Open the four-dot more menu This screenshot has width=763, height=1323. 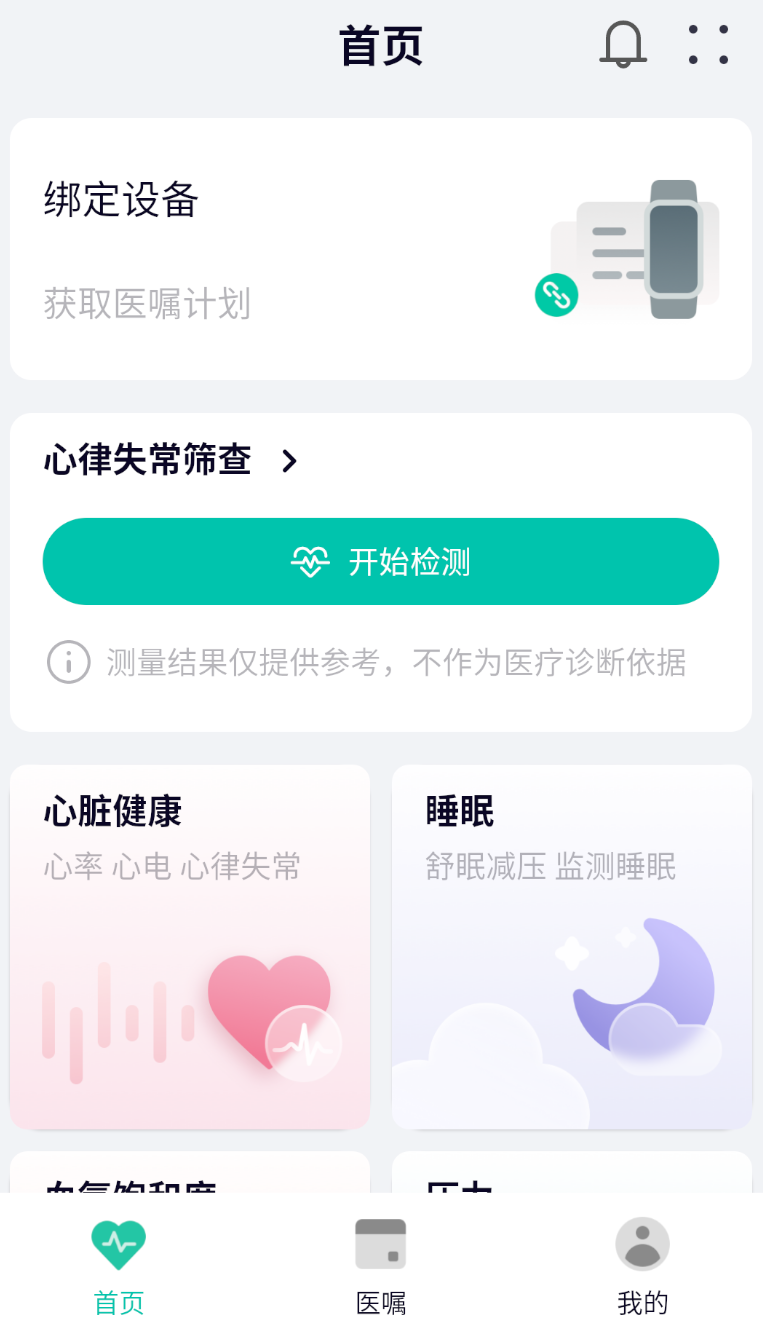[x=708, y=45]
